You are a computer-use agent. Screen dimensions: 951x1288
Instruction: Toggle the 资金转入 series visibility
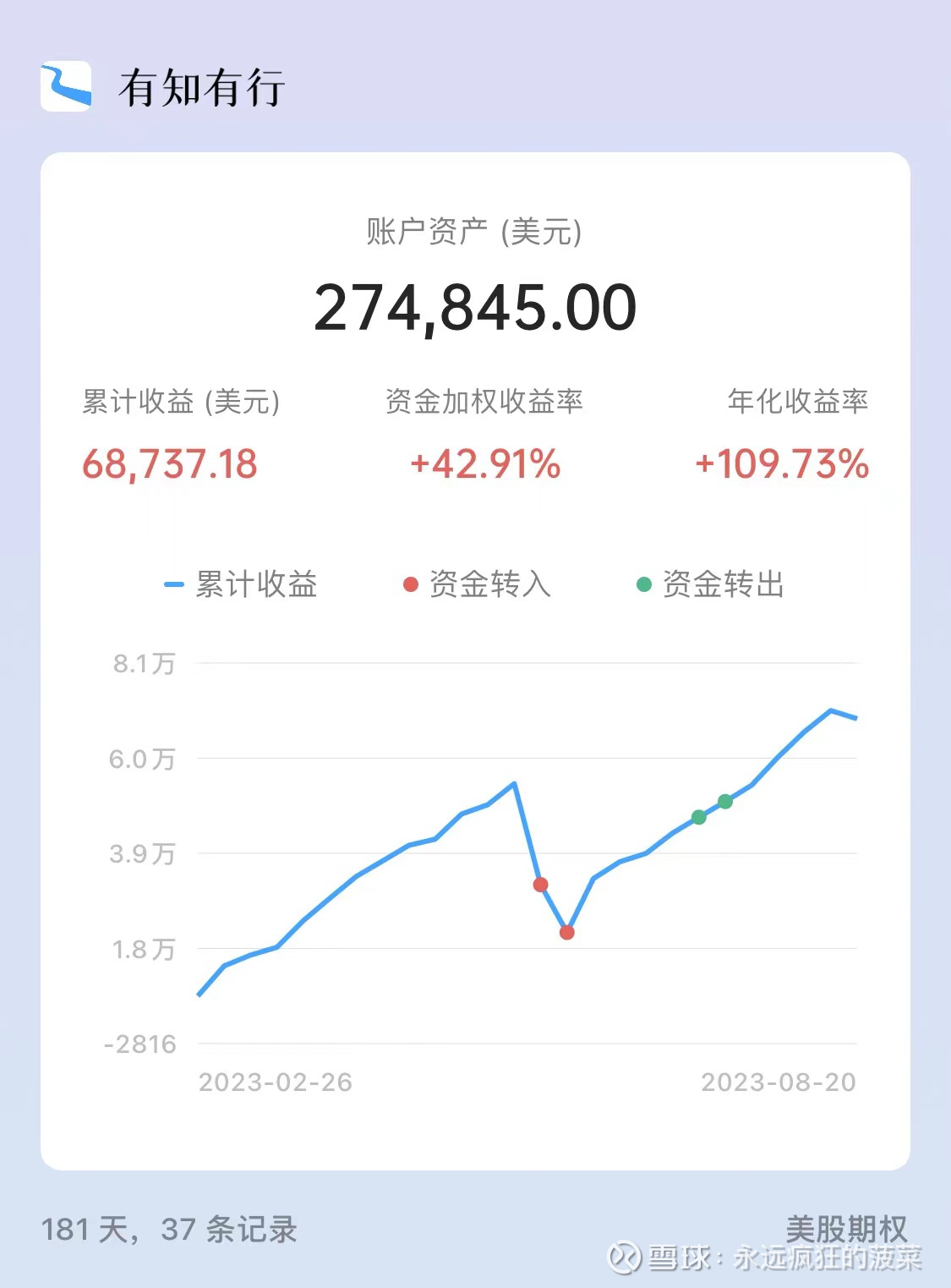(478, 583)
